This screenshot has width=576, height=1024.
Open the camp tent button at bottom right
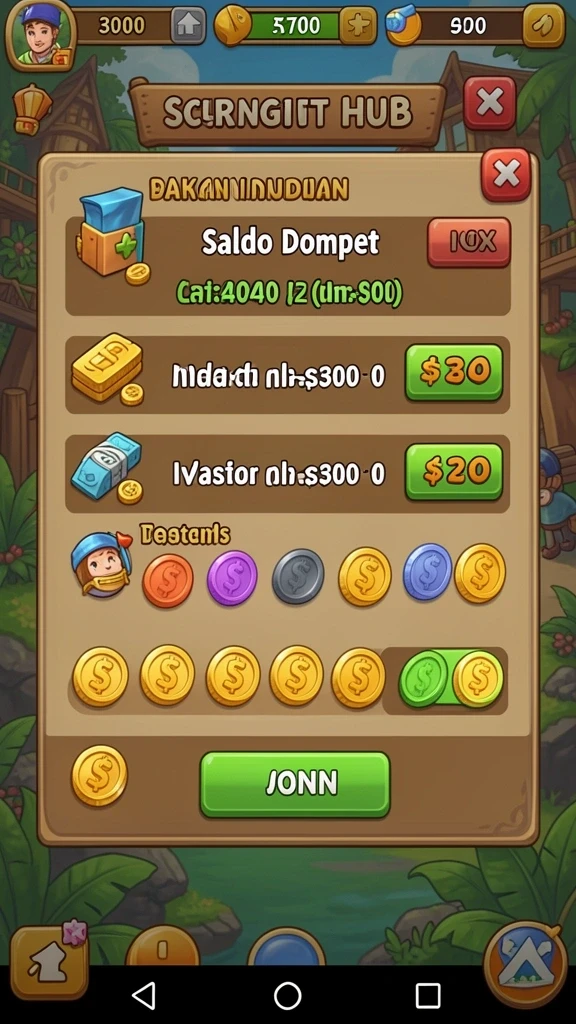coord(526,965)
